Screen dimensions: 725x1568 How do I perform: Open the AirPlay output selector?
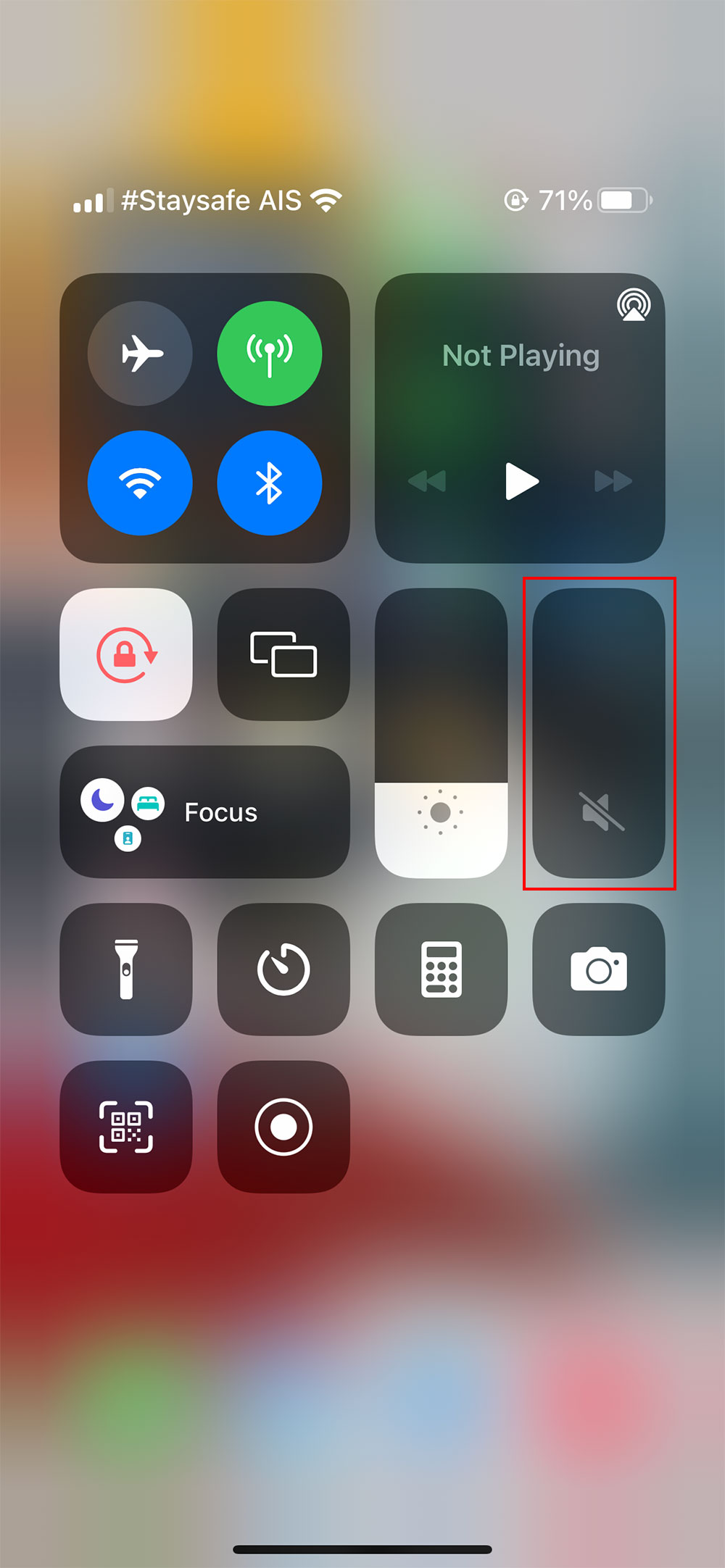[634, 305]
